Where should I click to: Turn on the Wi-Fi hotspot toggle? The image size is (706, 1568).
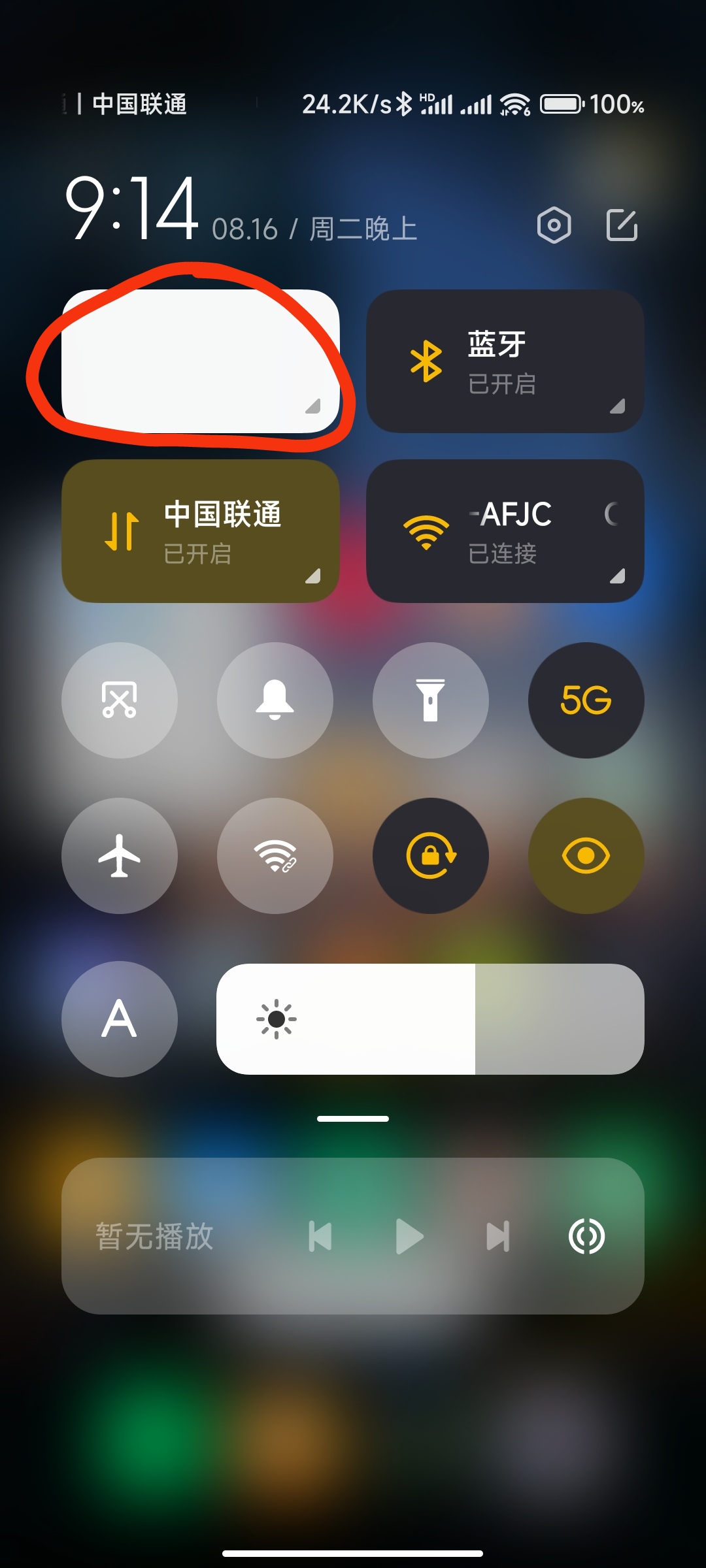tap(275, 856)
